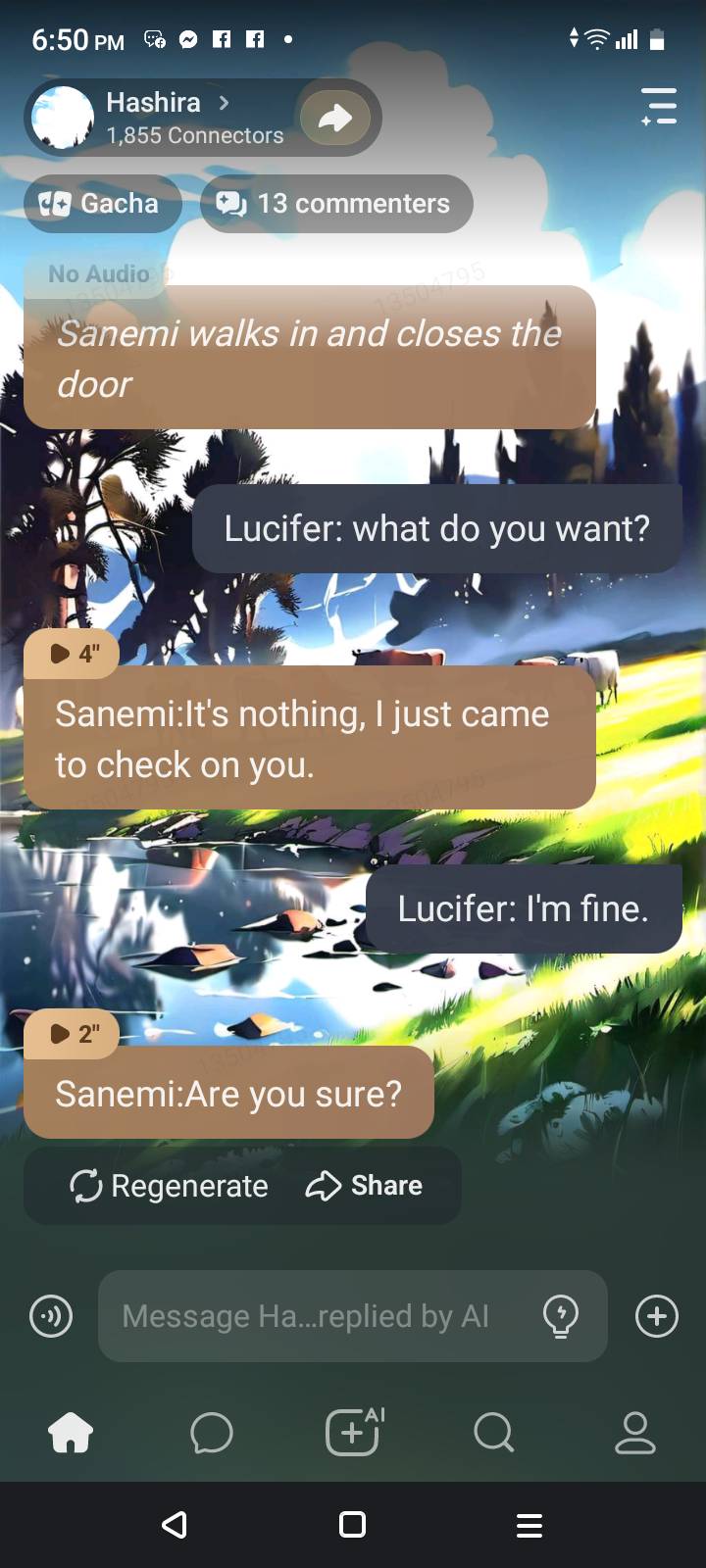
Task: Play the 4-second audio of Sanemi's message
Action: (73, 654)
